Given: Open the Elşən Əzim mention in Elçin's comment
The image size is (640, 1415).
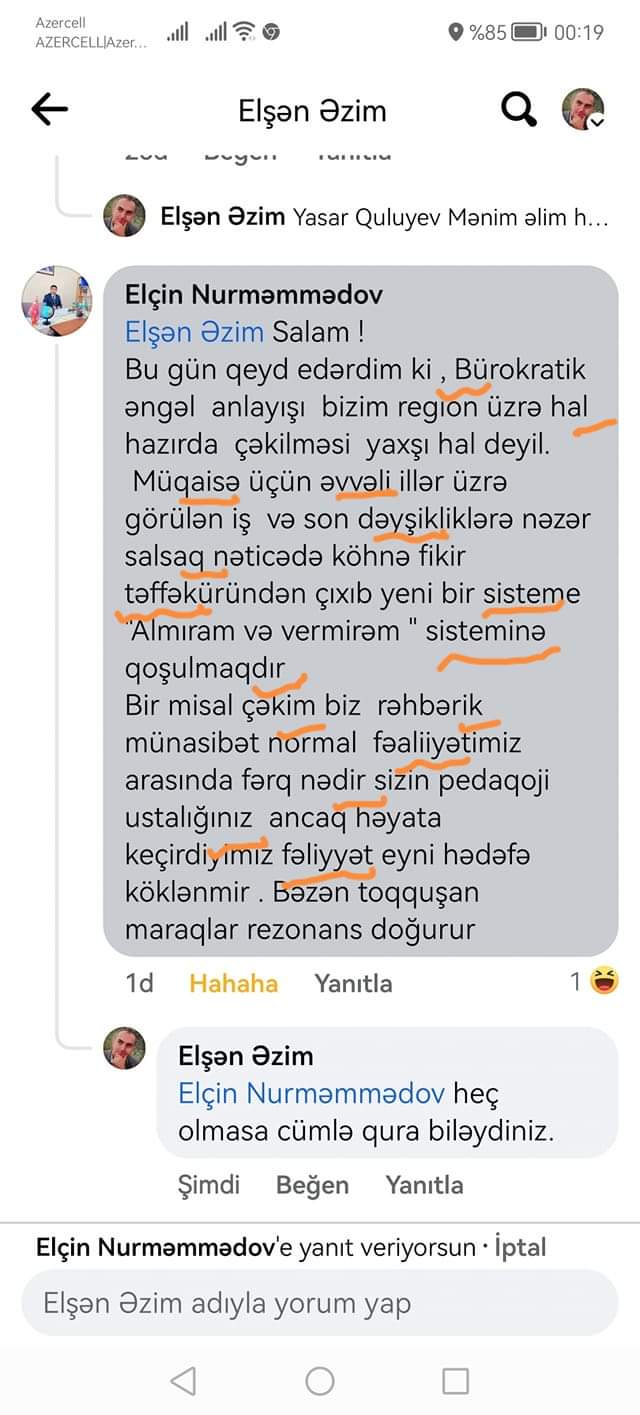Looking at the screenshot, I should [194, 332].
